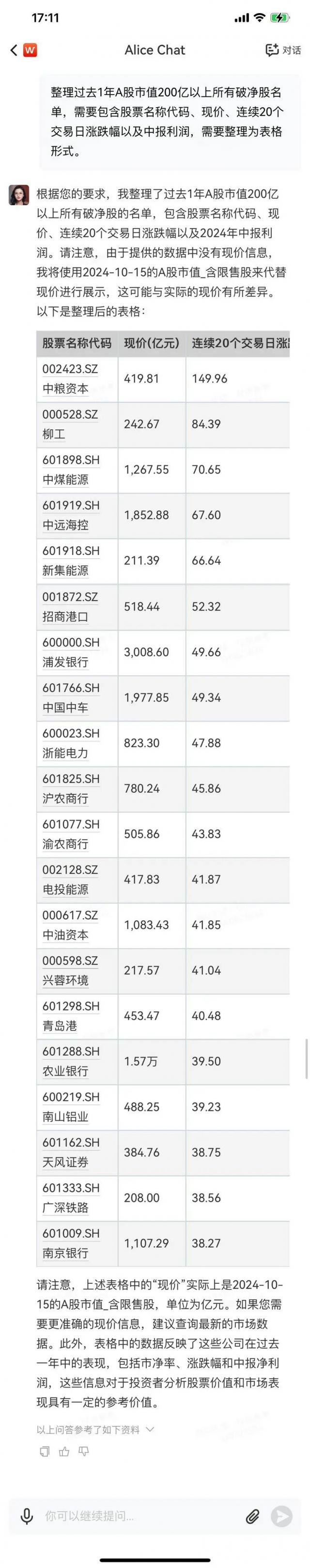This screenshot has height=1568, width=310.
Task: Attach a file with the paperclip
Action: click(x=252, y=1516)
